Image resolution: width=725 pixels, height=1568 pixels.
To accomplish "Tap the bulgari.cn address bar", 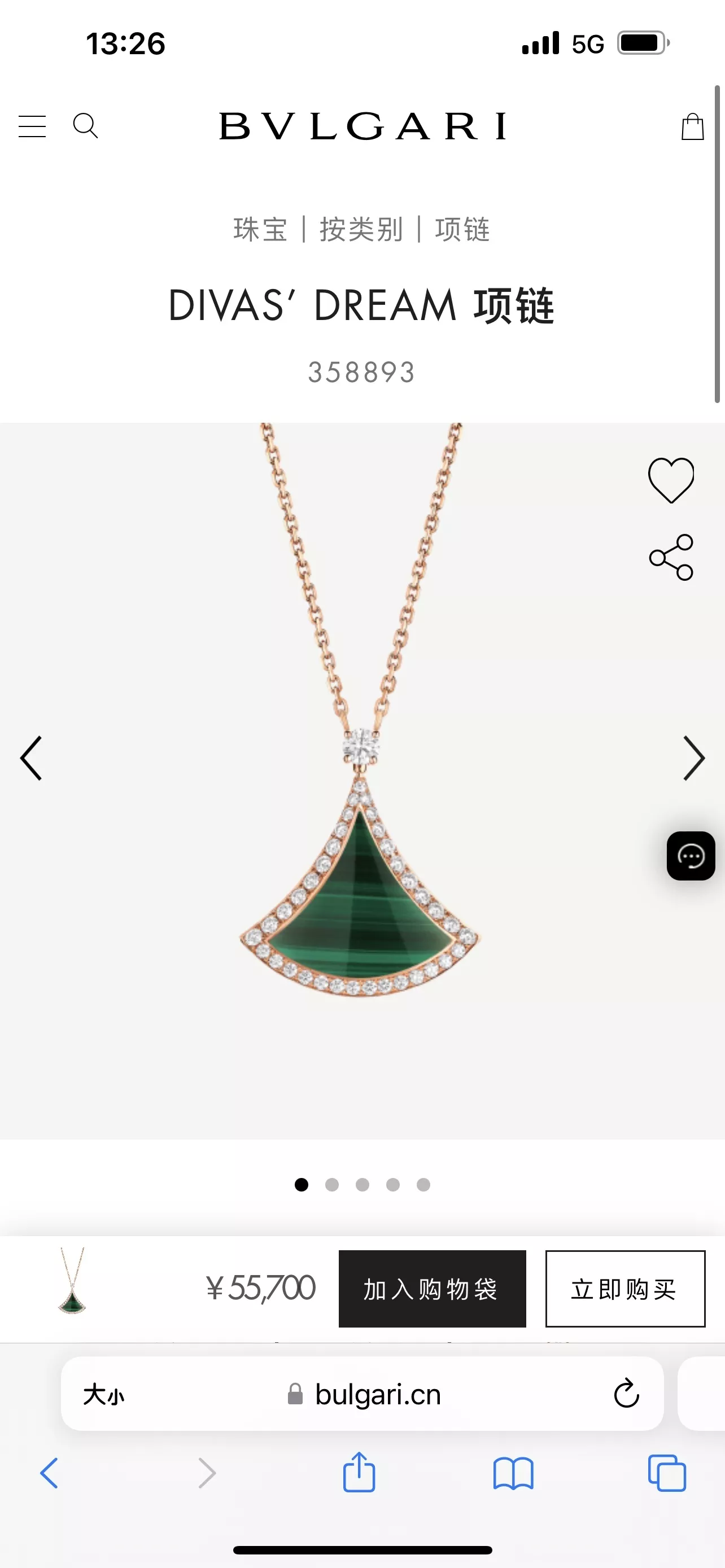I will pos(364,1394).
